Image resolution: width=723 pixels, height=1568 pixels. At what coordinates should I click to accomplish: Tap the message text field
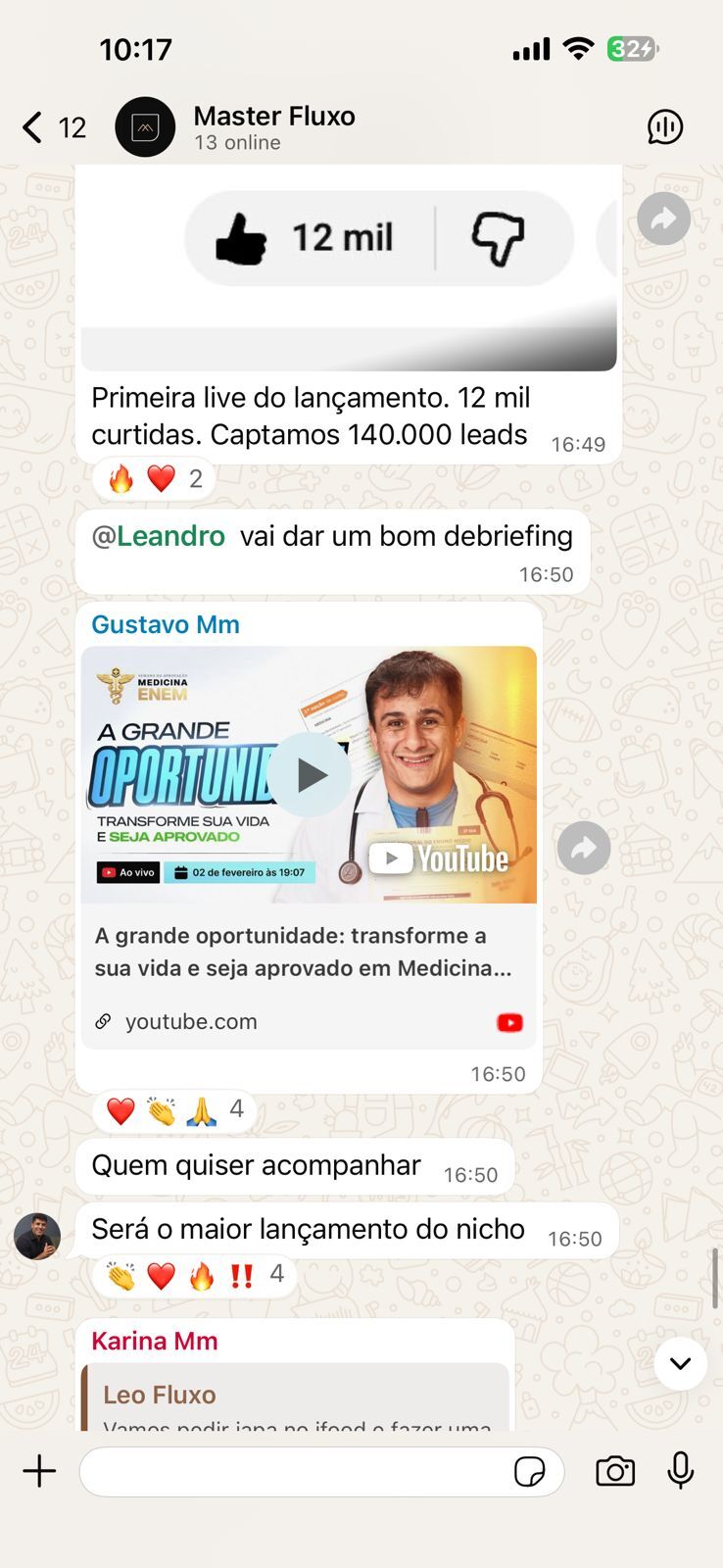(294, 1471)
